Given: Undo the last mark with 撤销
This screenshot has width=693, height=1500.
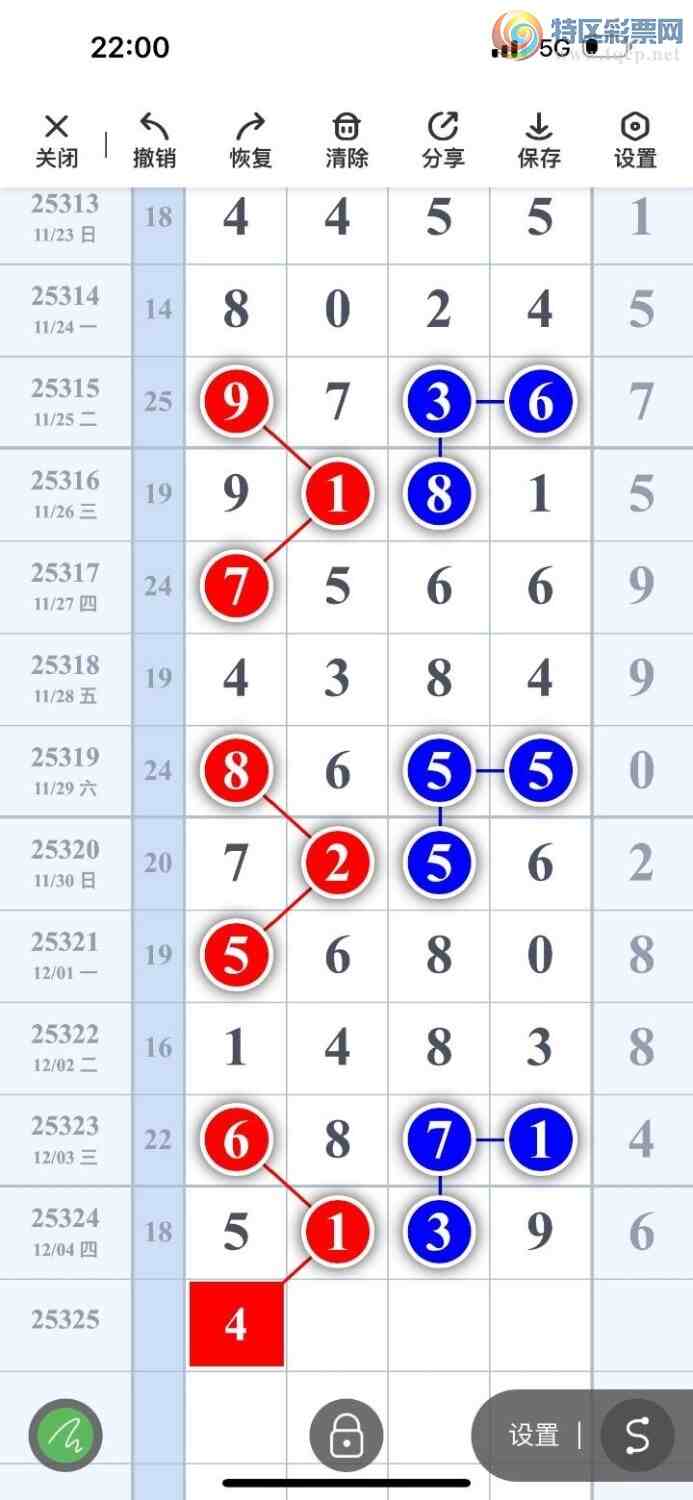Looking at the screenshot, I should coord(154,140).
